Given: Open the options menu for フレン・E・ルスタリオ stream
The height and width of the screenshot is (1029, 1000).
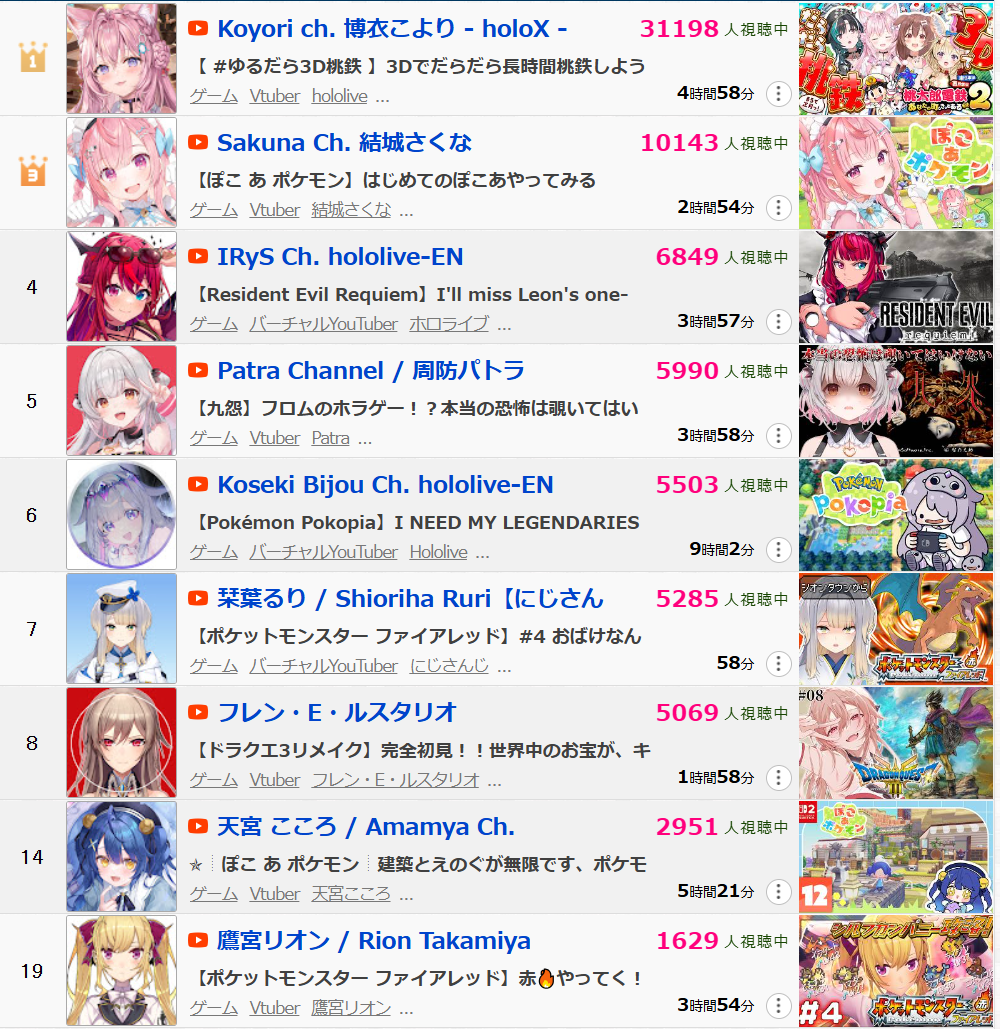Looking at the screenshot, I should 778,778.
